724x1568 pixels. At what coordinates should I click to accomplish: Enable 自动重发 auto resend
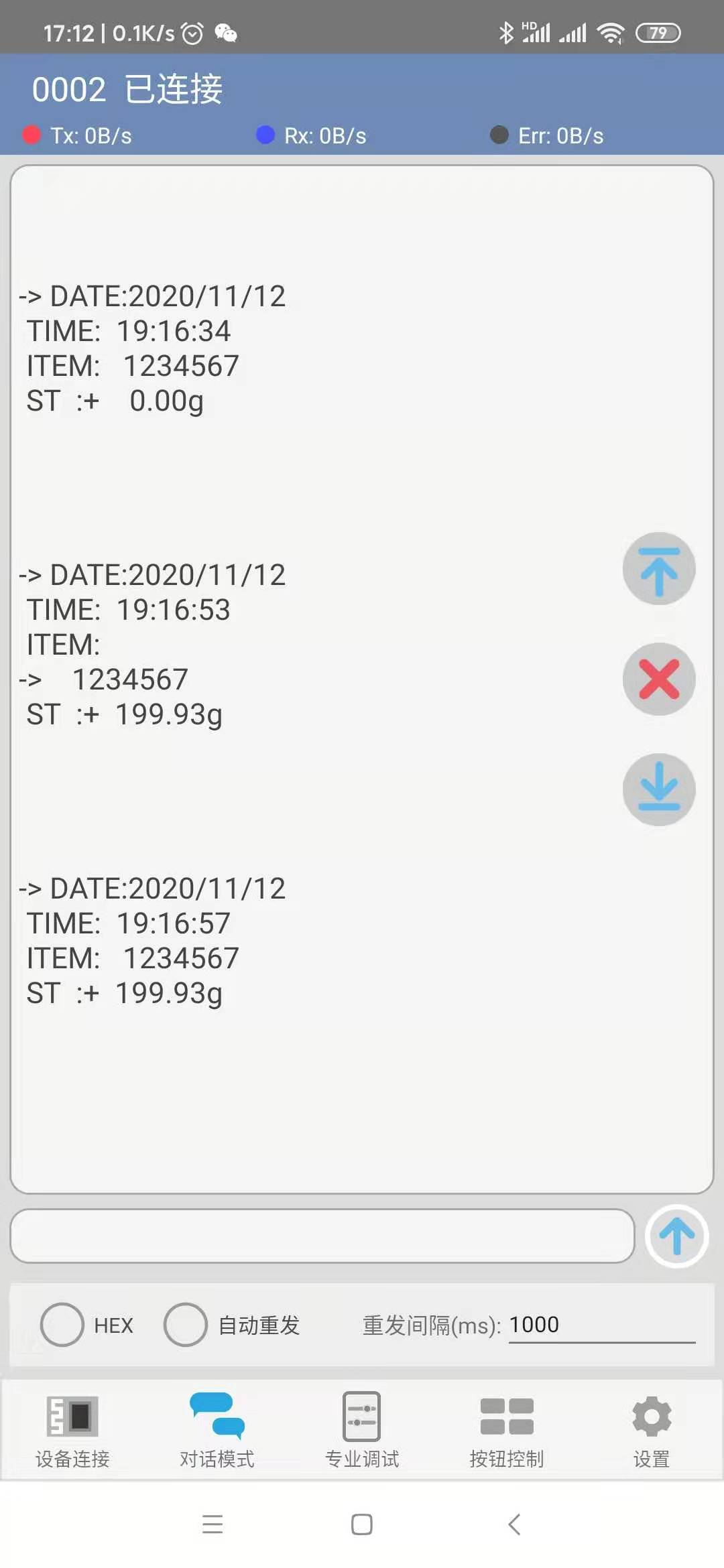pyautogui.click(x=186, y=1325)
